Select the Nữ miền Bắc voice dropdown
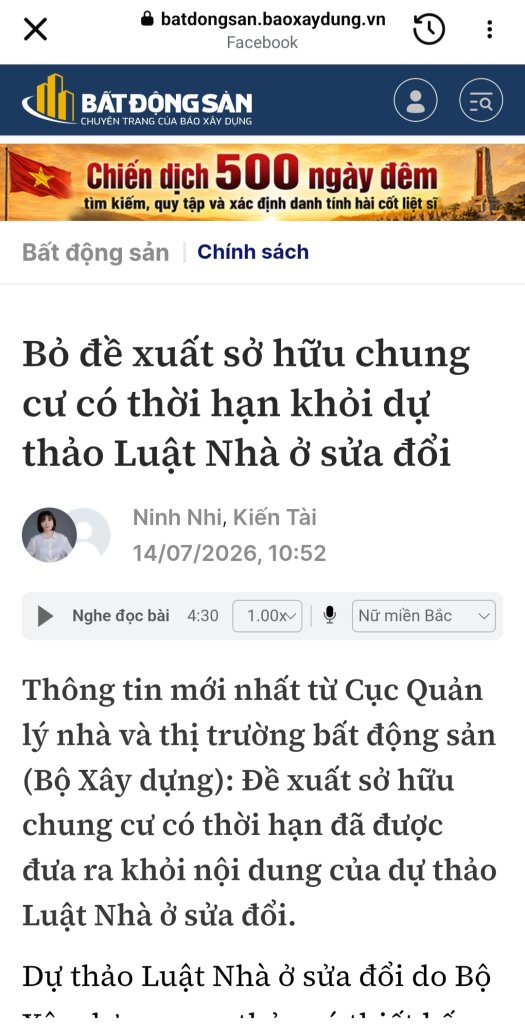This screenshot has height=1024, width=525. [x=424, y=616]
